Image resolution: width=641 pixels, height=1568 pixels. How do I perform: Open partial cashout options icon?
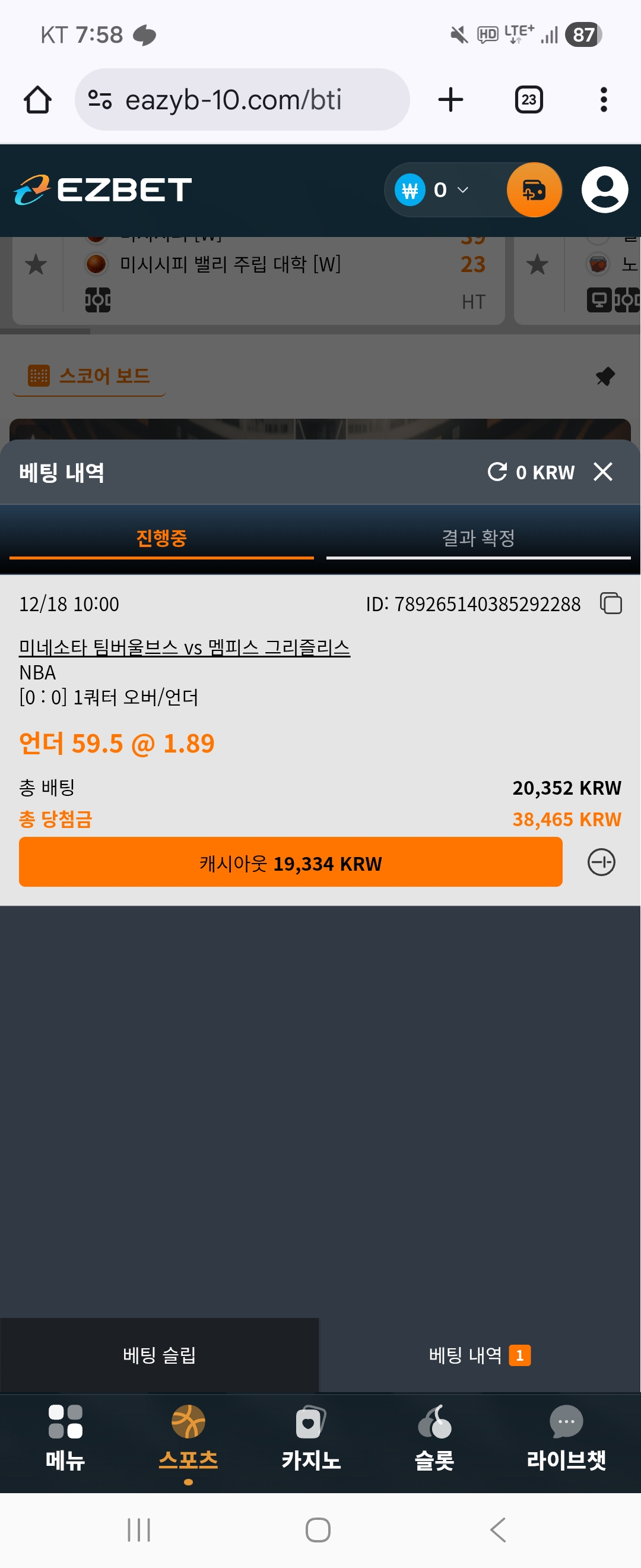click(601, 862)
